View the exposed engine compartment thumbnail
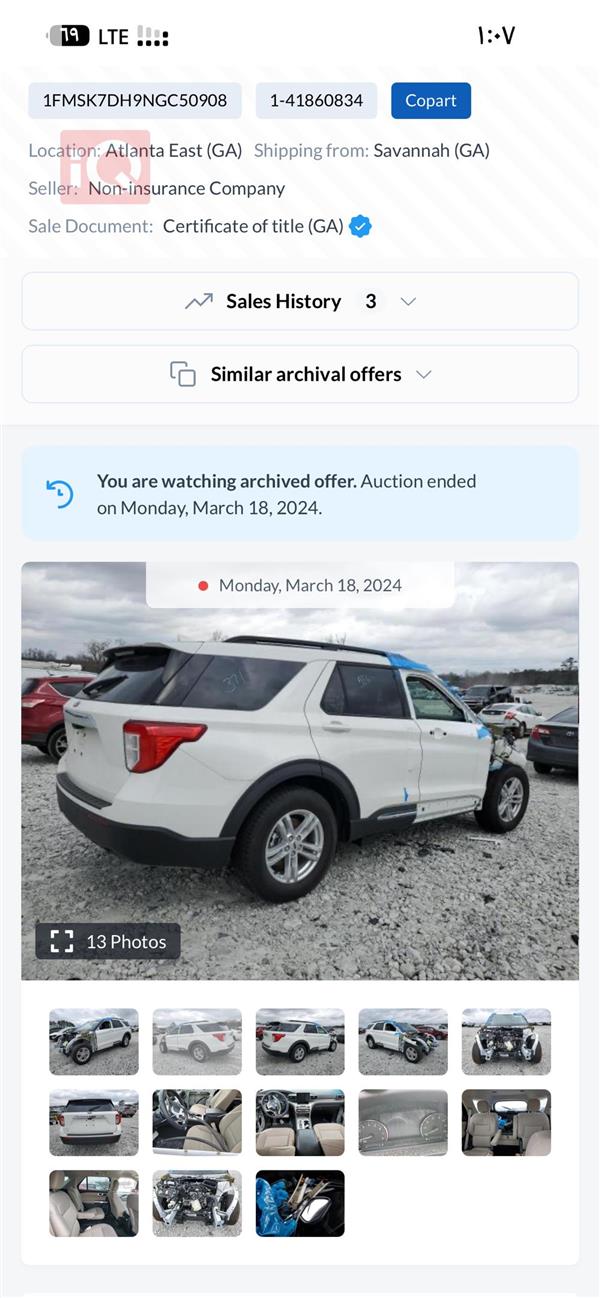 click(197, 1203)
